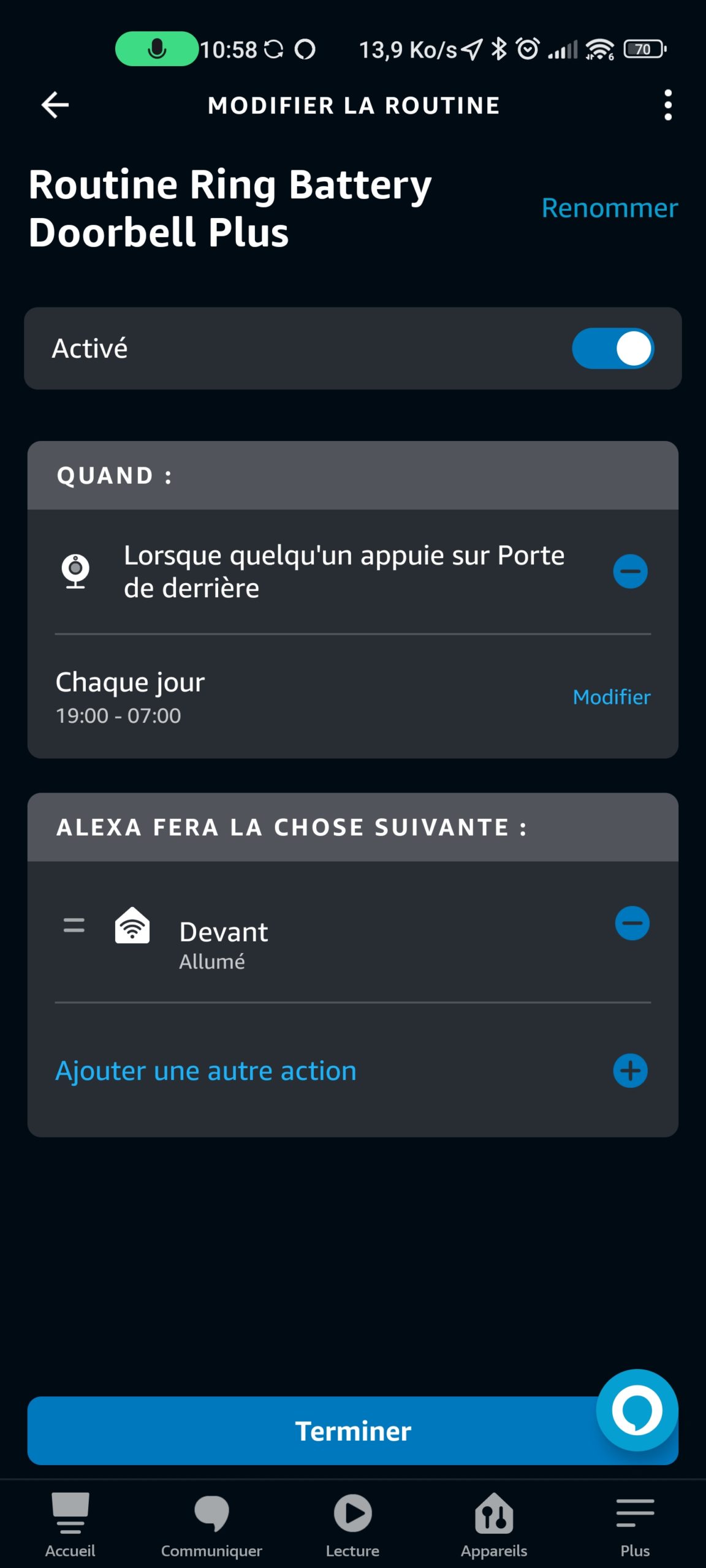
Task: Tap Terminer to finish editing
Action: [x=352, y=1431]
